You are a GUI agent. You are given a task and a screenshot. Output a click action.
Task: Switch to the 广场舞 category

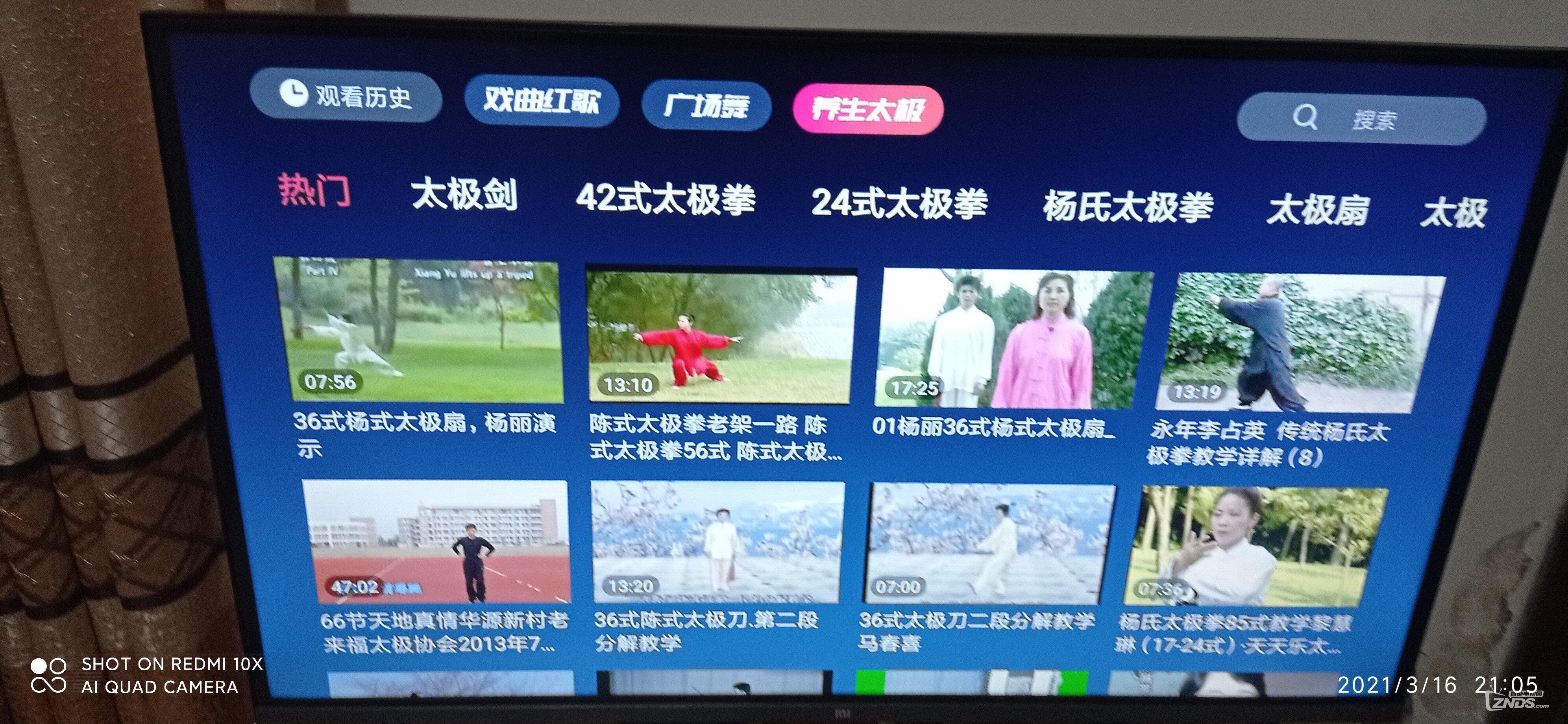706,106
